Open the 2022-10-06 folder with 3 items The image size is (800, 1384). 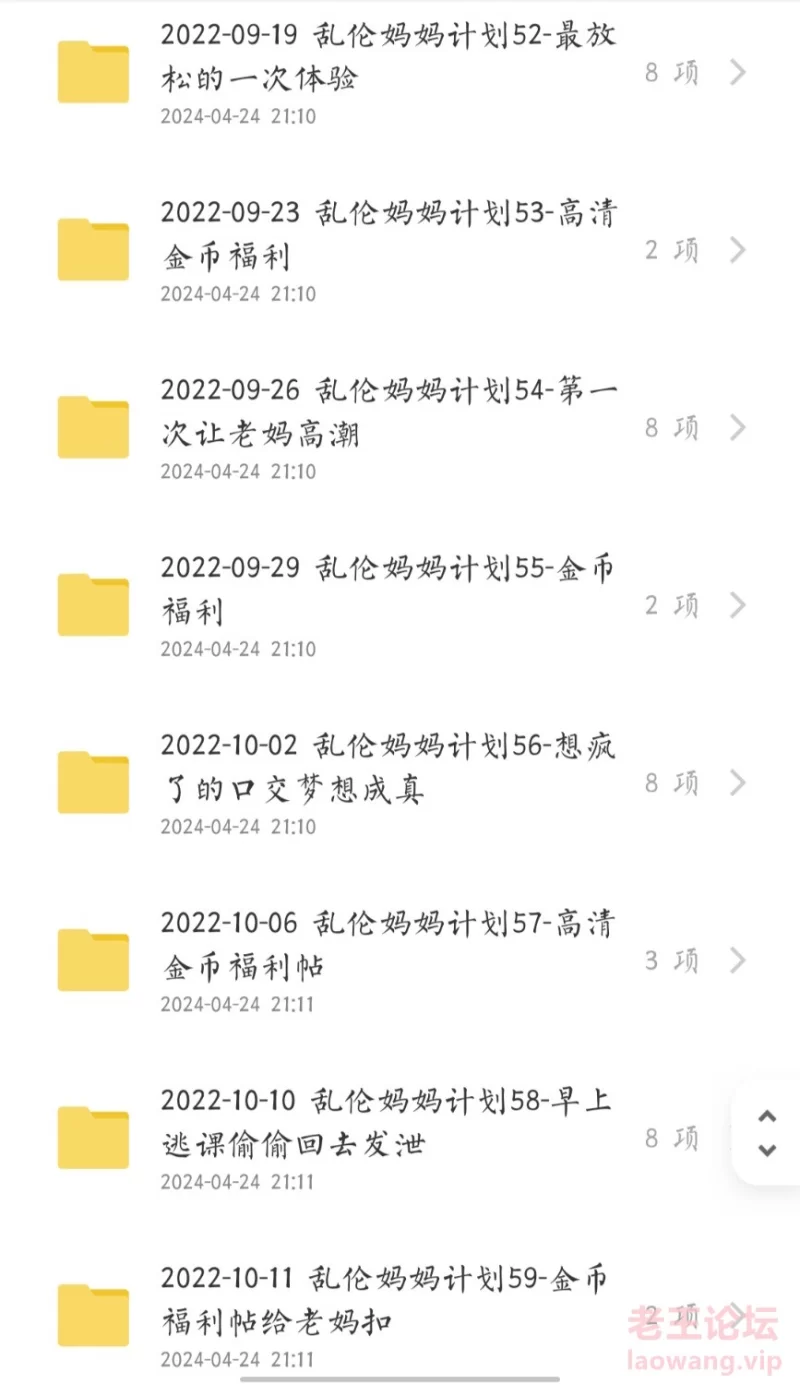[x=400, y=960]
